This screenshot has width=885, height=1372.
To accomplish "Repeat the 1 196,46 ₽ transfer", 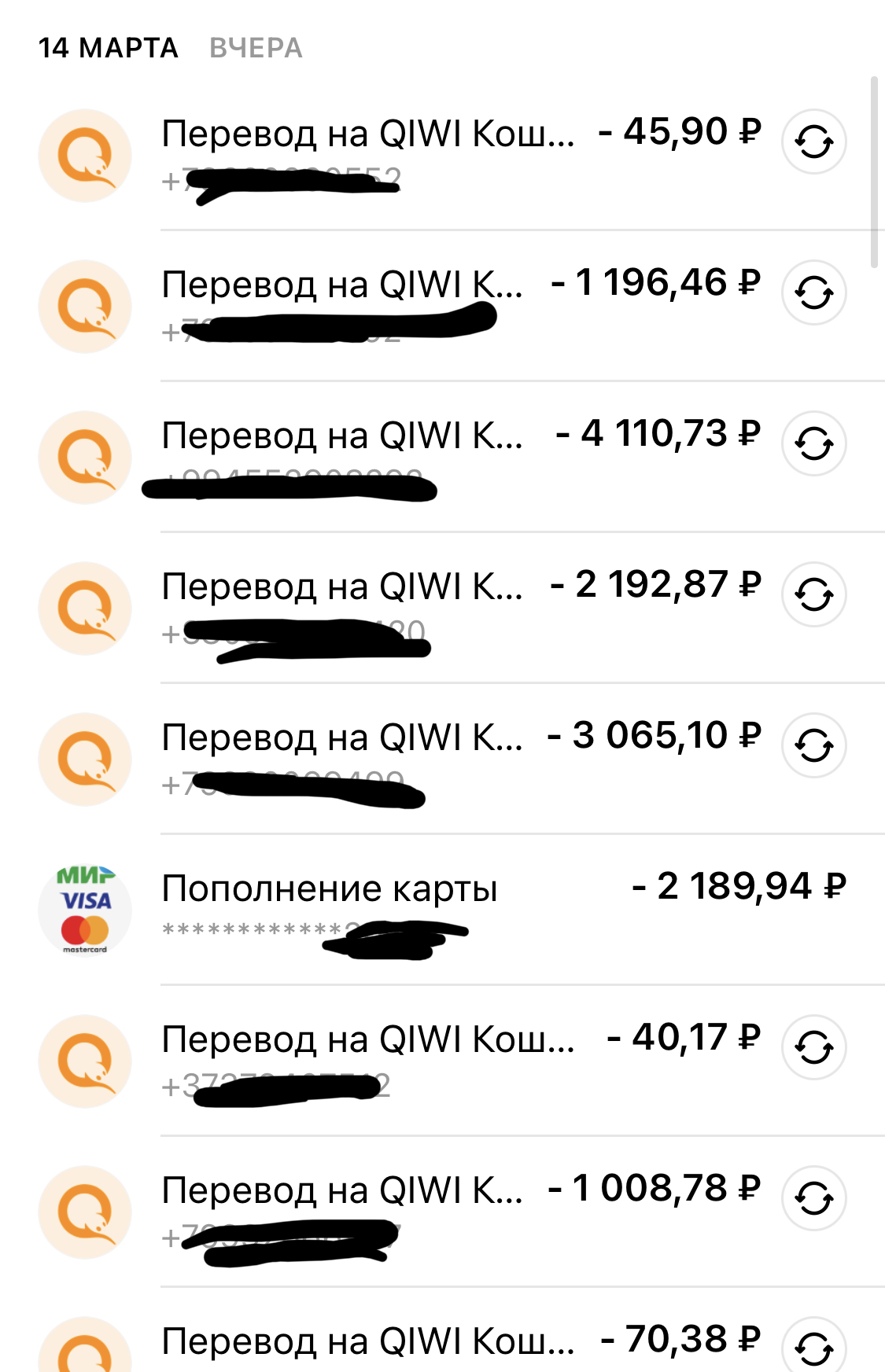I will click(813, 293).
